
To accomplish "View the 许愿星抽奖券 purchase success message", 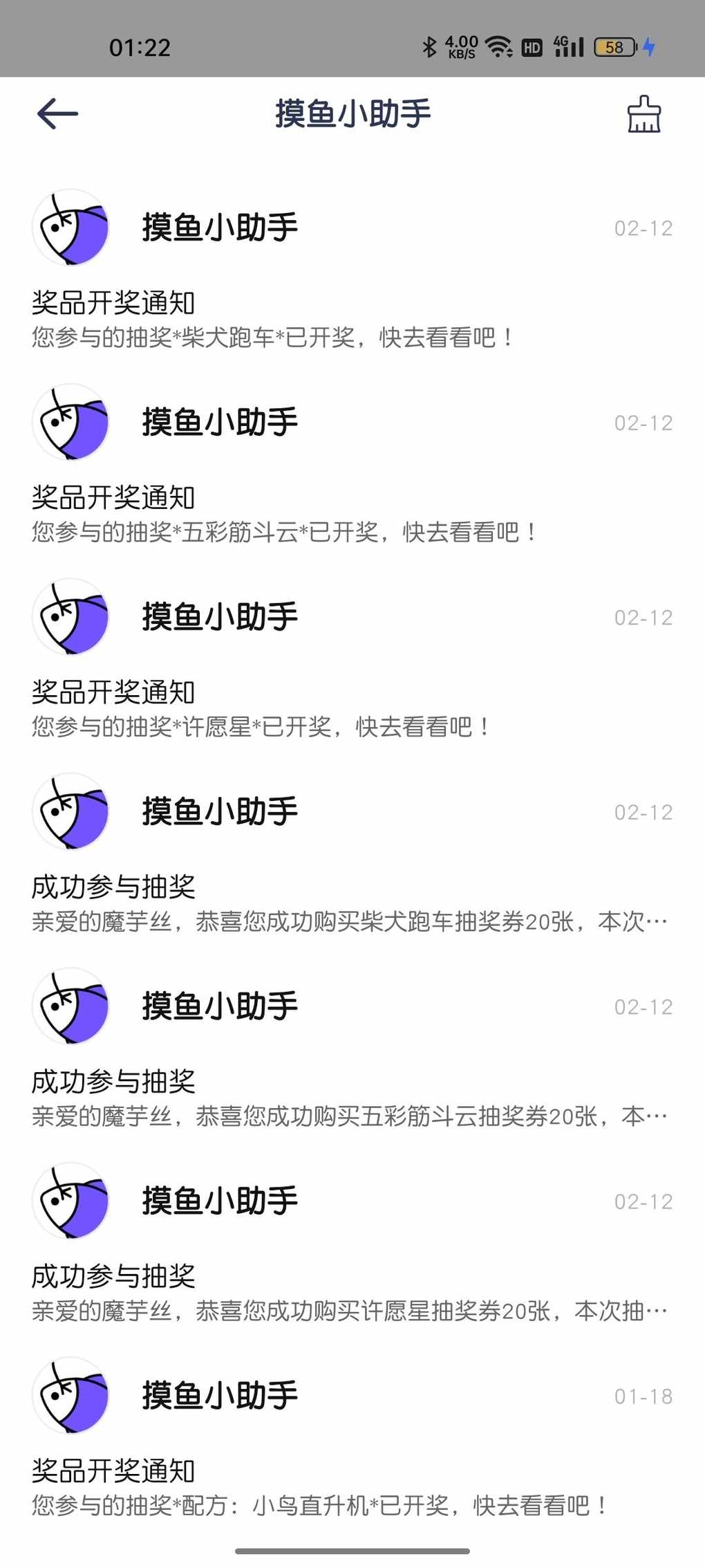I will (352, 1243).
